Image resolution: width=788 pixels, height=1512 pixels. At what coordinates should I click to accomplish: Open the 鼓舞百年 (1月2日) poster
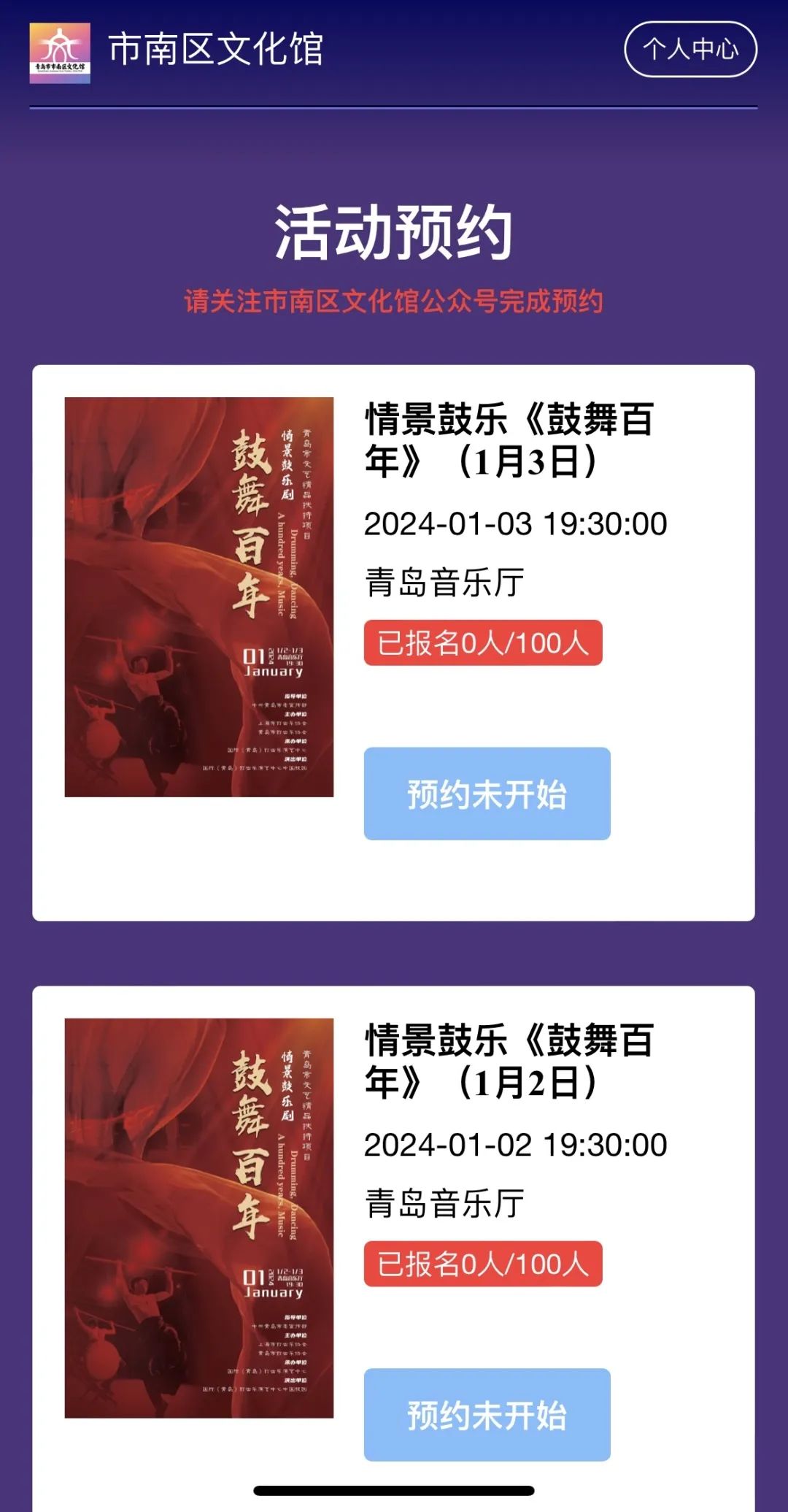click(198, 1217)
